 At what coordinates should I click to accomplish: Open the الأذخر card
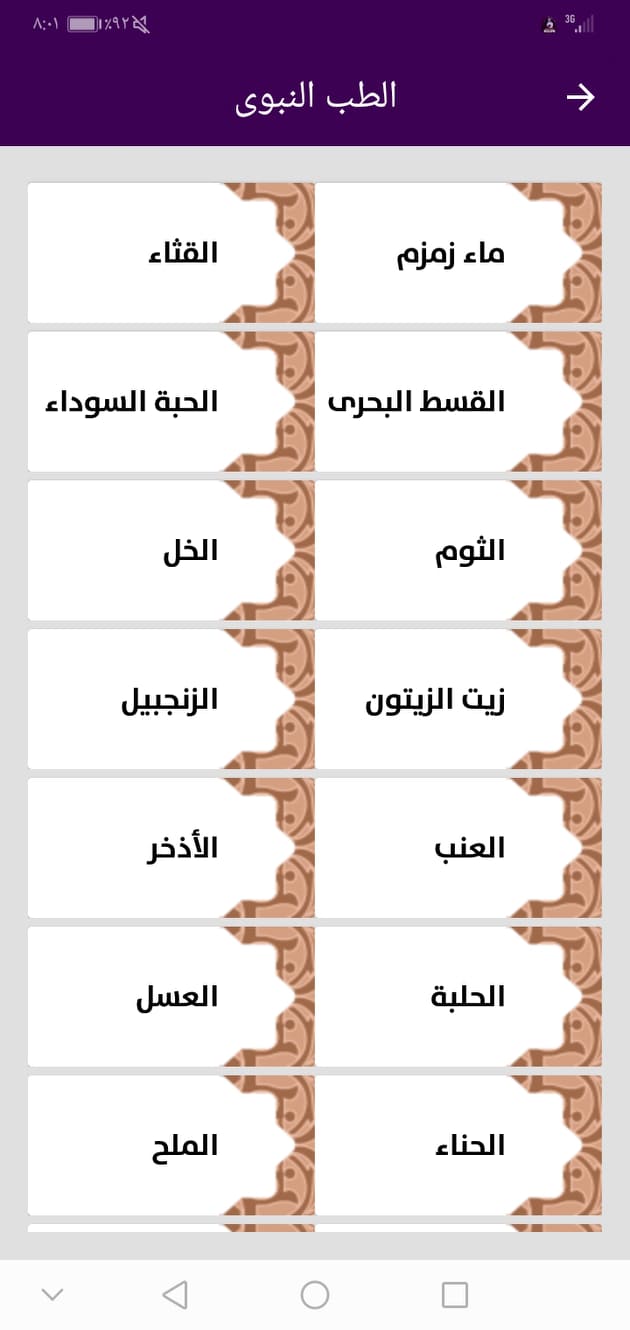tap(171, 848)
